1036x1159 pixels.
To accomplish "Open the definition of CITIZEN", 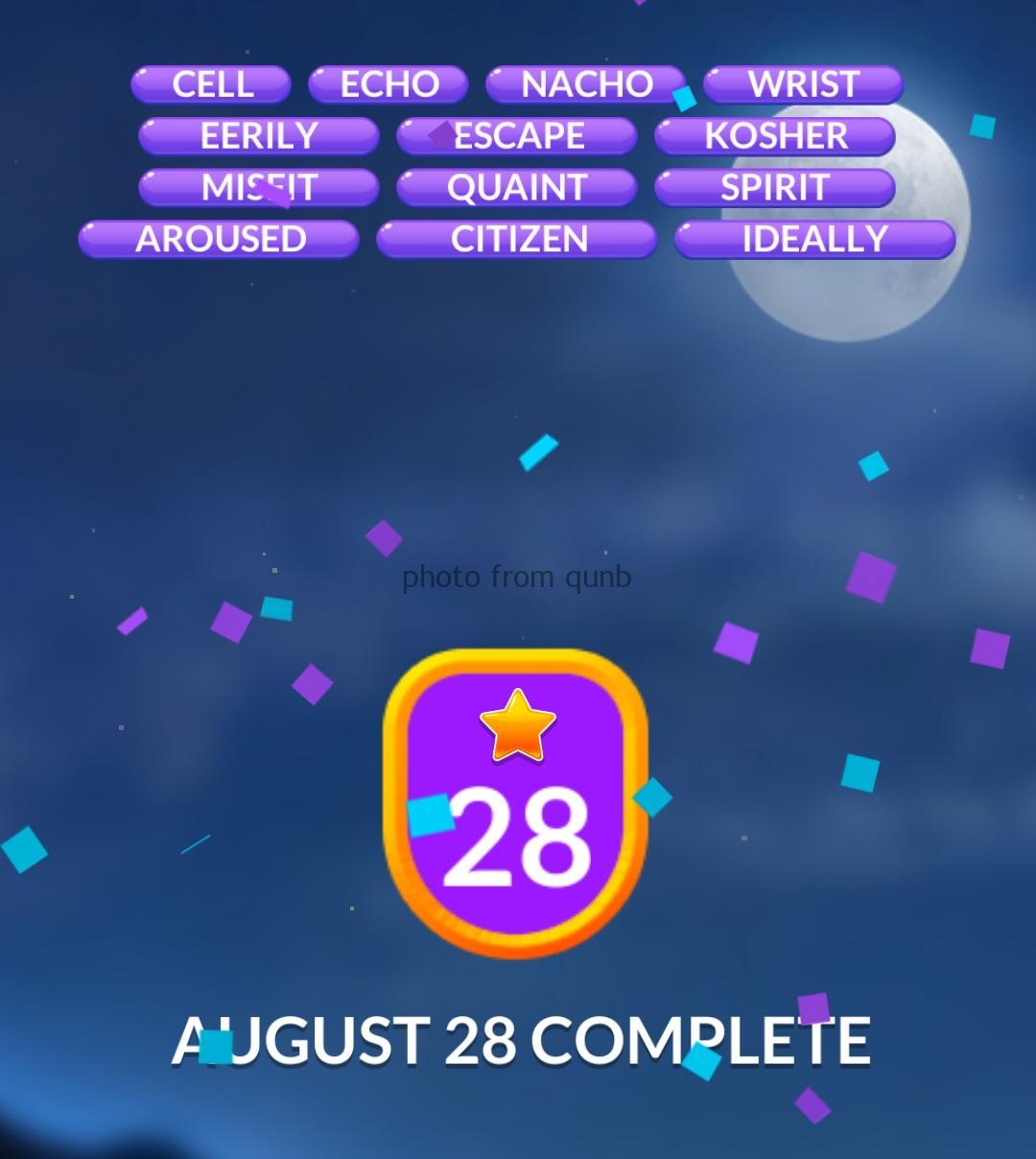I will (517, 240).
